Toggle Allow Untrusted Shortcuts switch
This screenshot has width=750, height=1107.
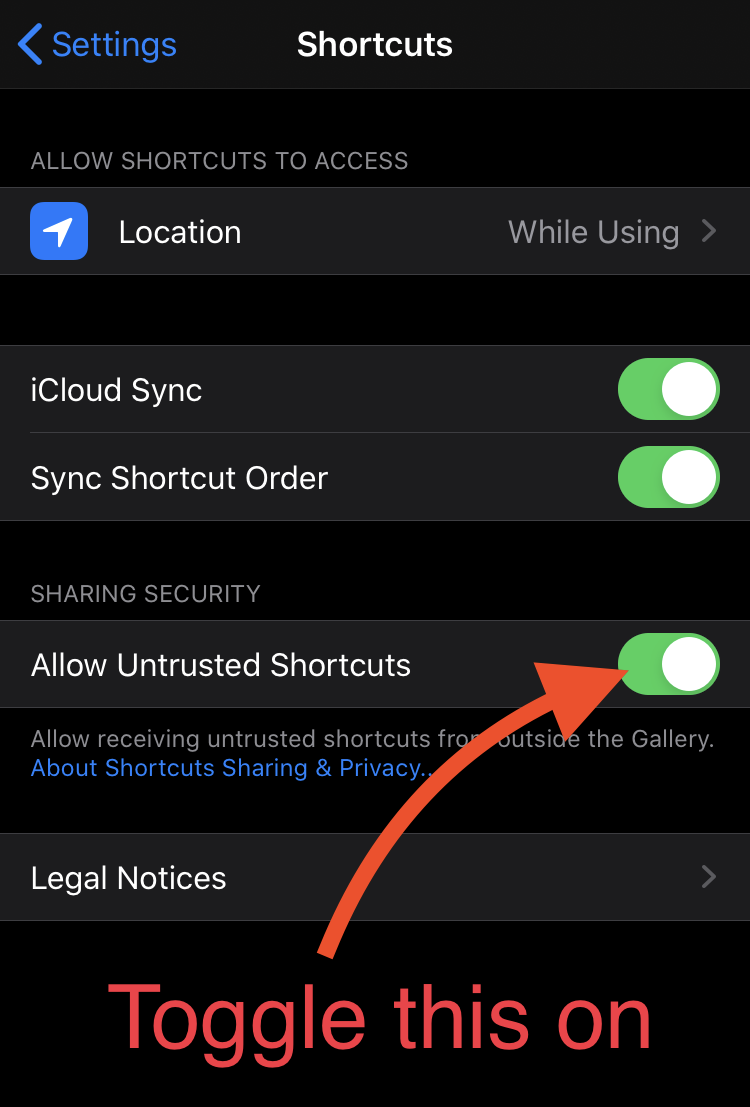click(668, 664)
